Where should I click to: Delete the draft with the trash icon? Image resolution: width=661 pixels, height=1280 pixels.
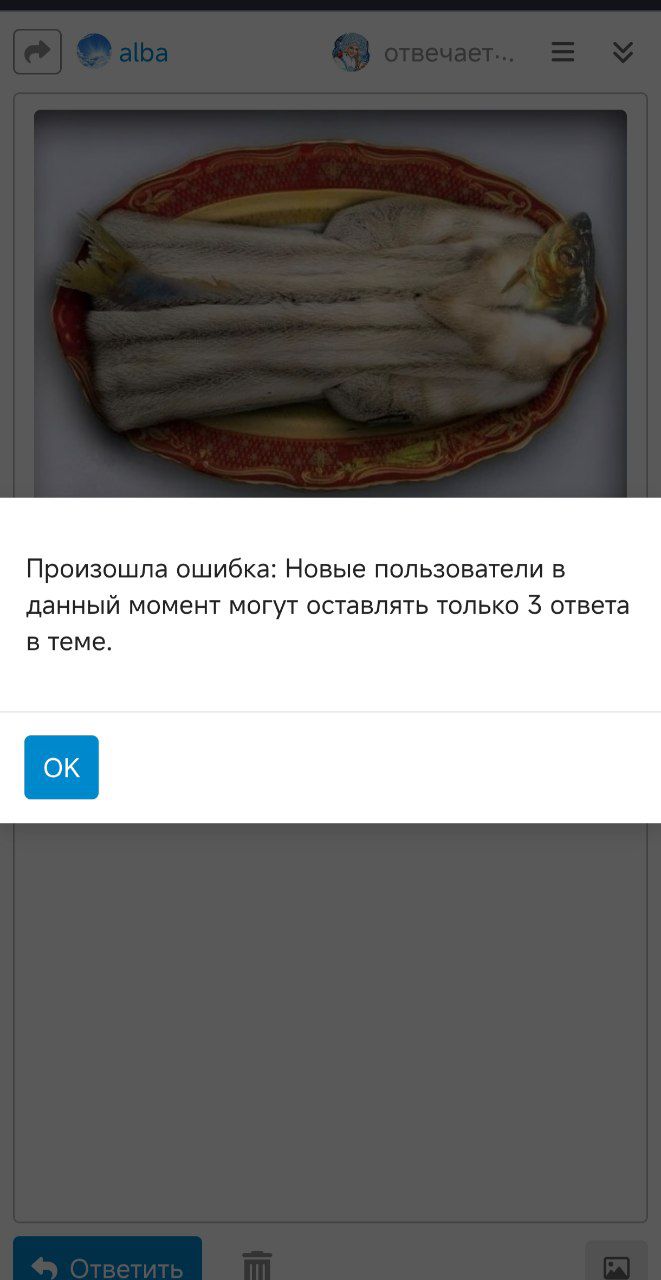click(x=257, y=1265)
